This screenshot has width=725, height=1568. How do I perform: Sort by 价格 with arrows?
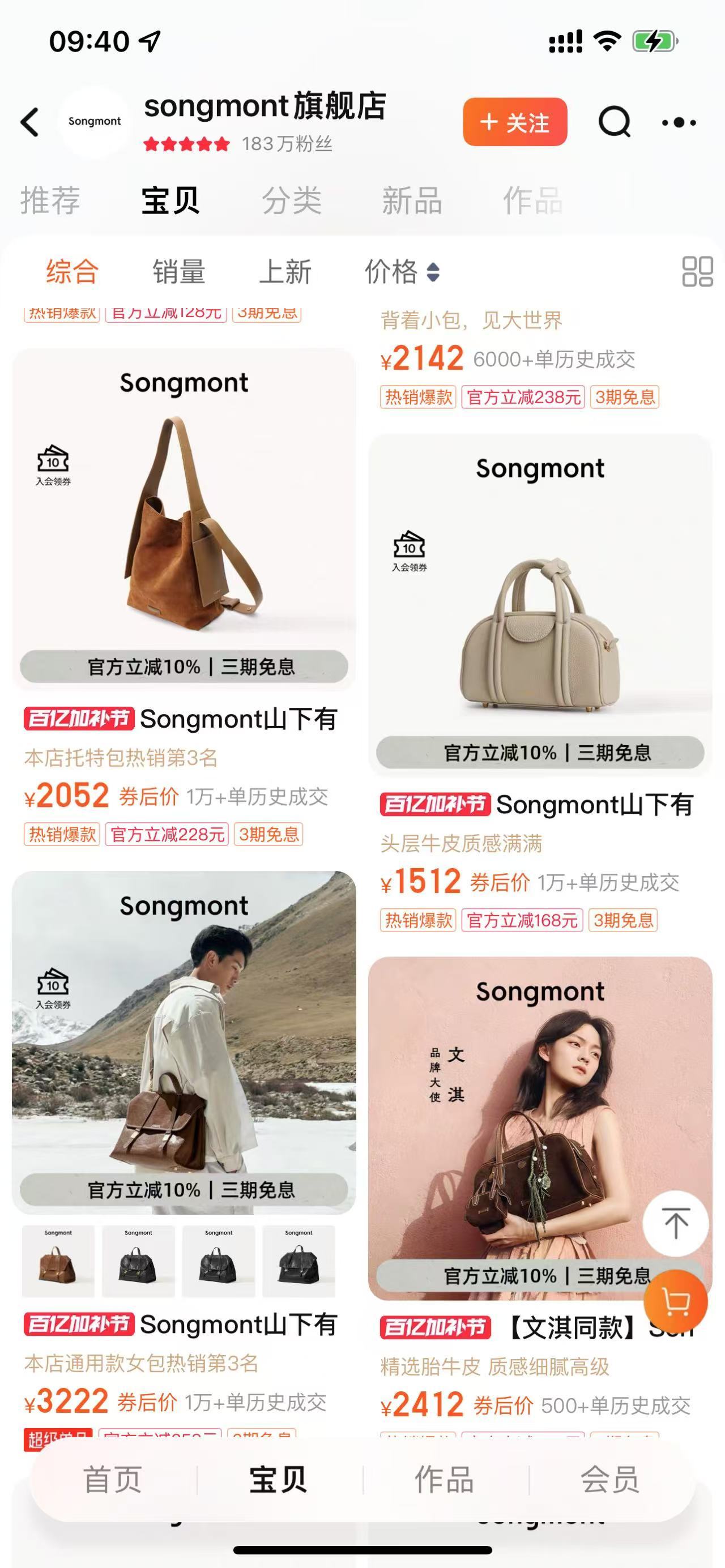402,271
